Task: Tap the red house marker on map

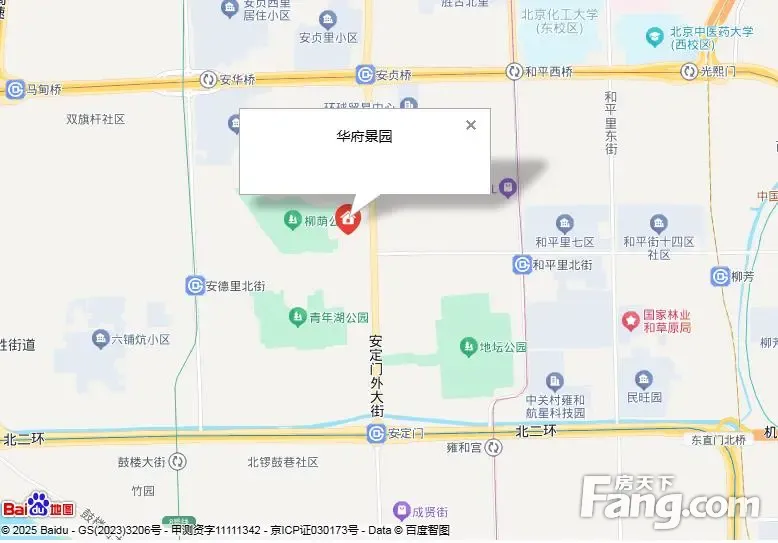Action: tap(347, 217)
